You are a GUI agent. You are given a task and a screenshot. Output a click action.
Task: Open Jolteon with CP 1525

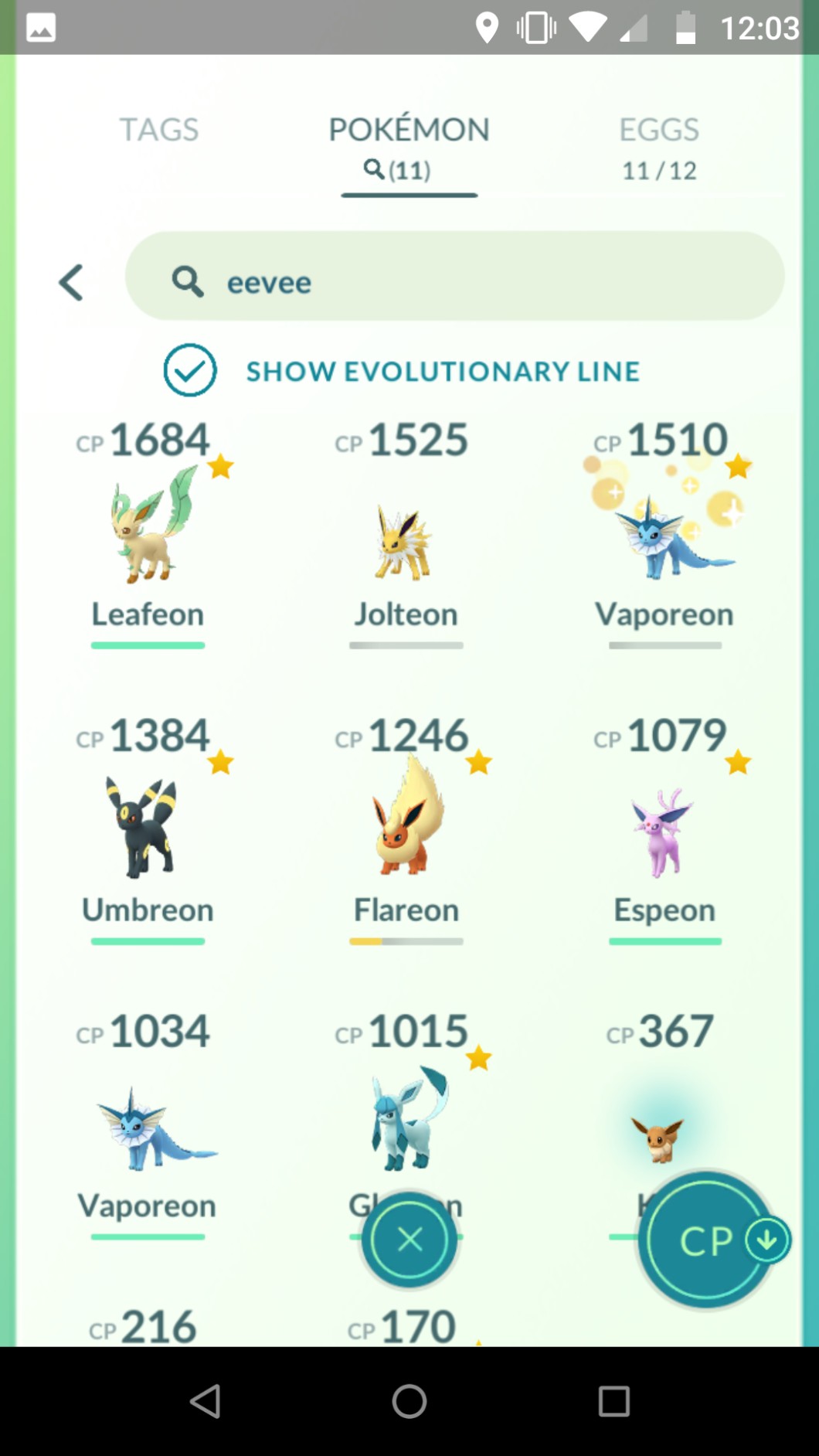406,532
